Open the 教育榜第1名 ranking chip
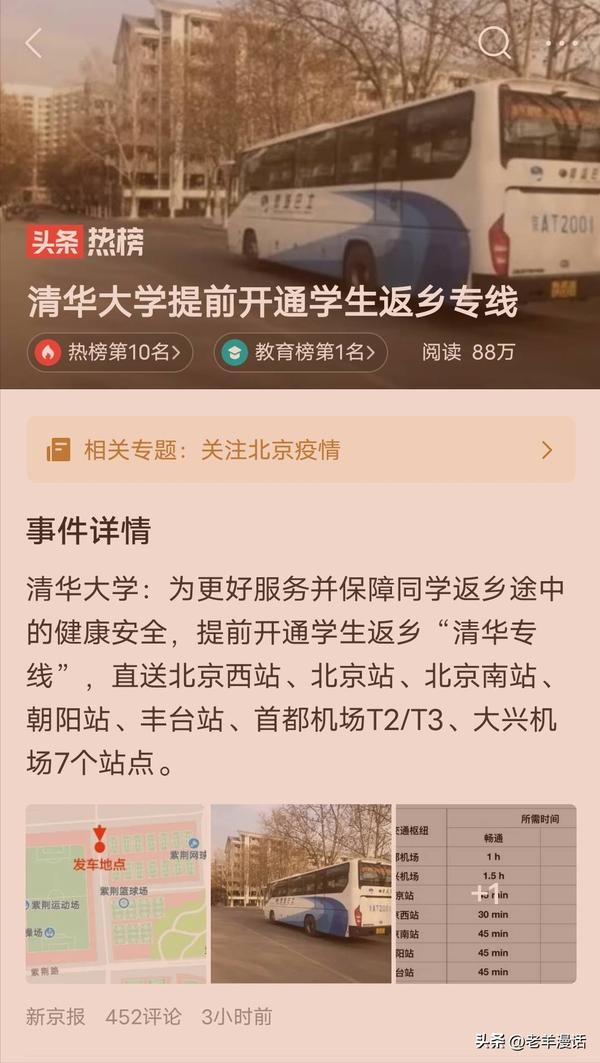Image resolution: width=600 pixels, height=1063 pixels. [301, 352]
